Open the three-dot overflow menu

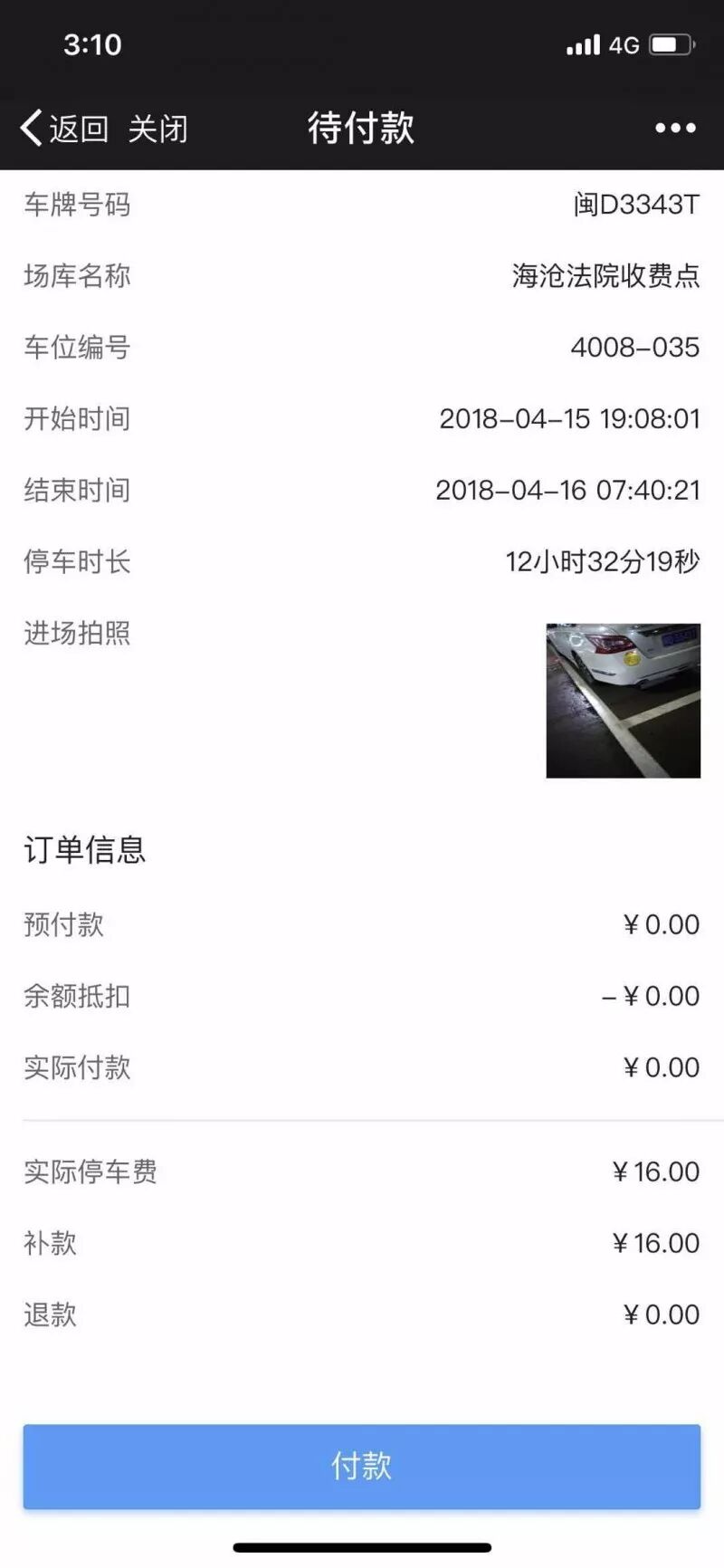pyautogui.click(x=675, y=129)
